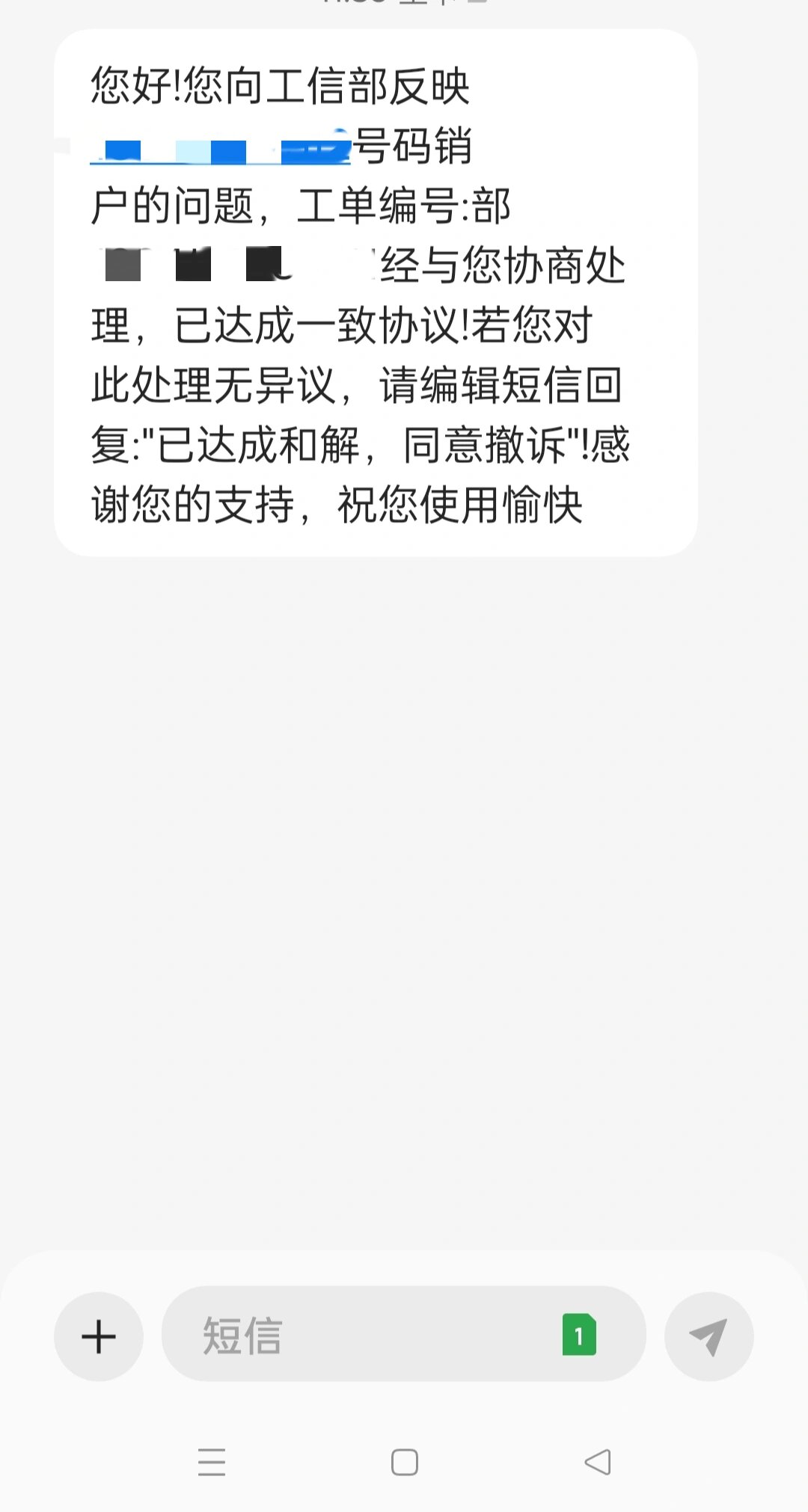Go back with the system back button
The width and height of the screenshot is (808, 1512).
click(598, 1462)
